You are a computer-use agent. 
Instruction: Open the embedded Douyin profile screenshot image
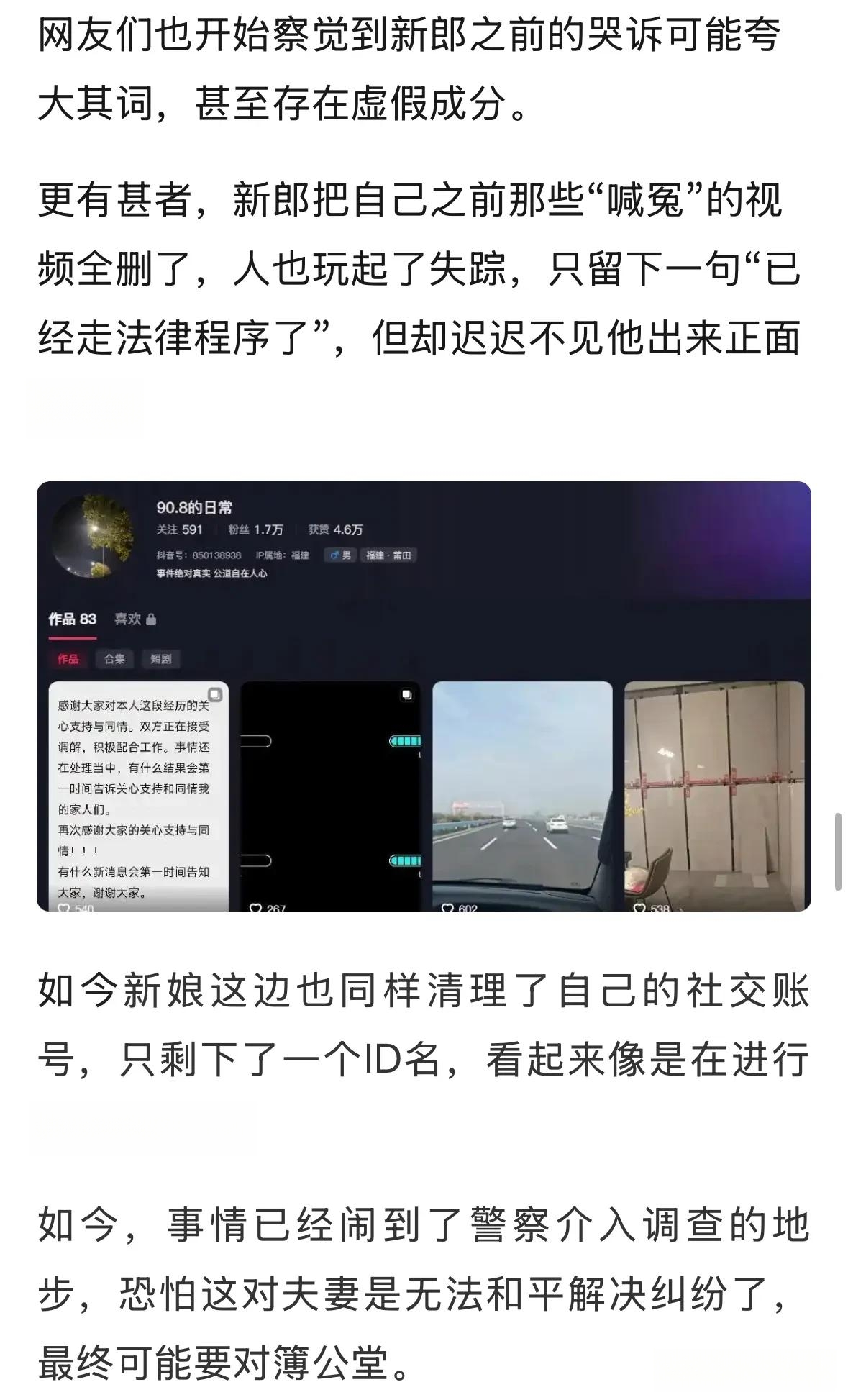tap(424, 696)
